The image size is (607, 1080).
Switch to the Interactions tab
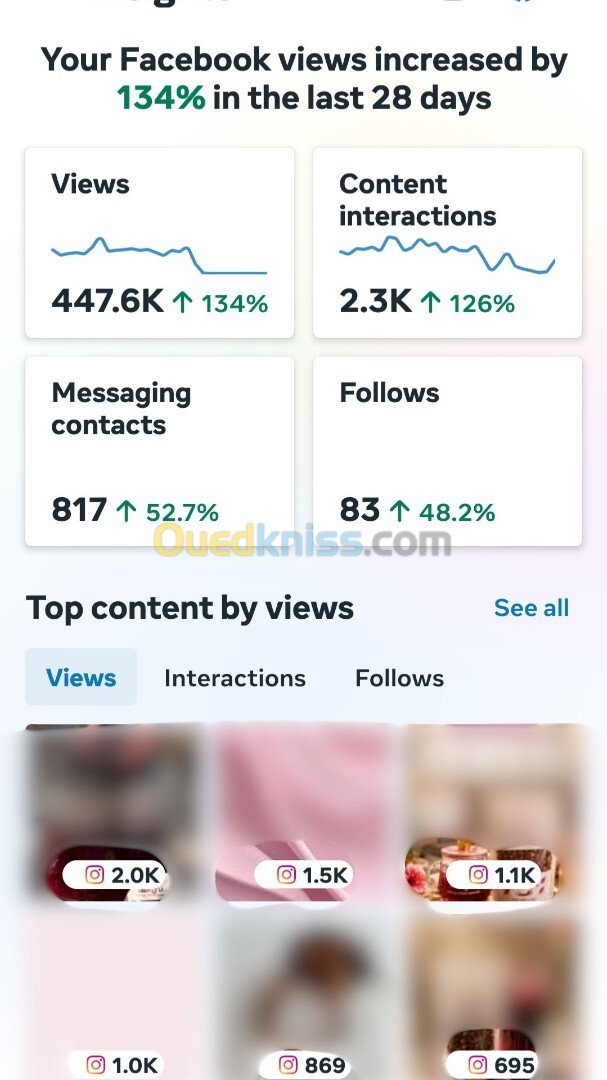coord(235,678)
